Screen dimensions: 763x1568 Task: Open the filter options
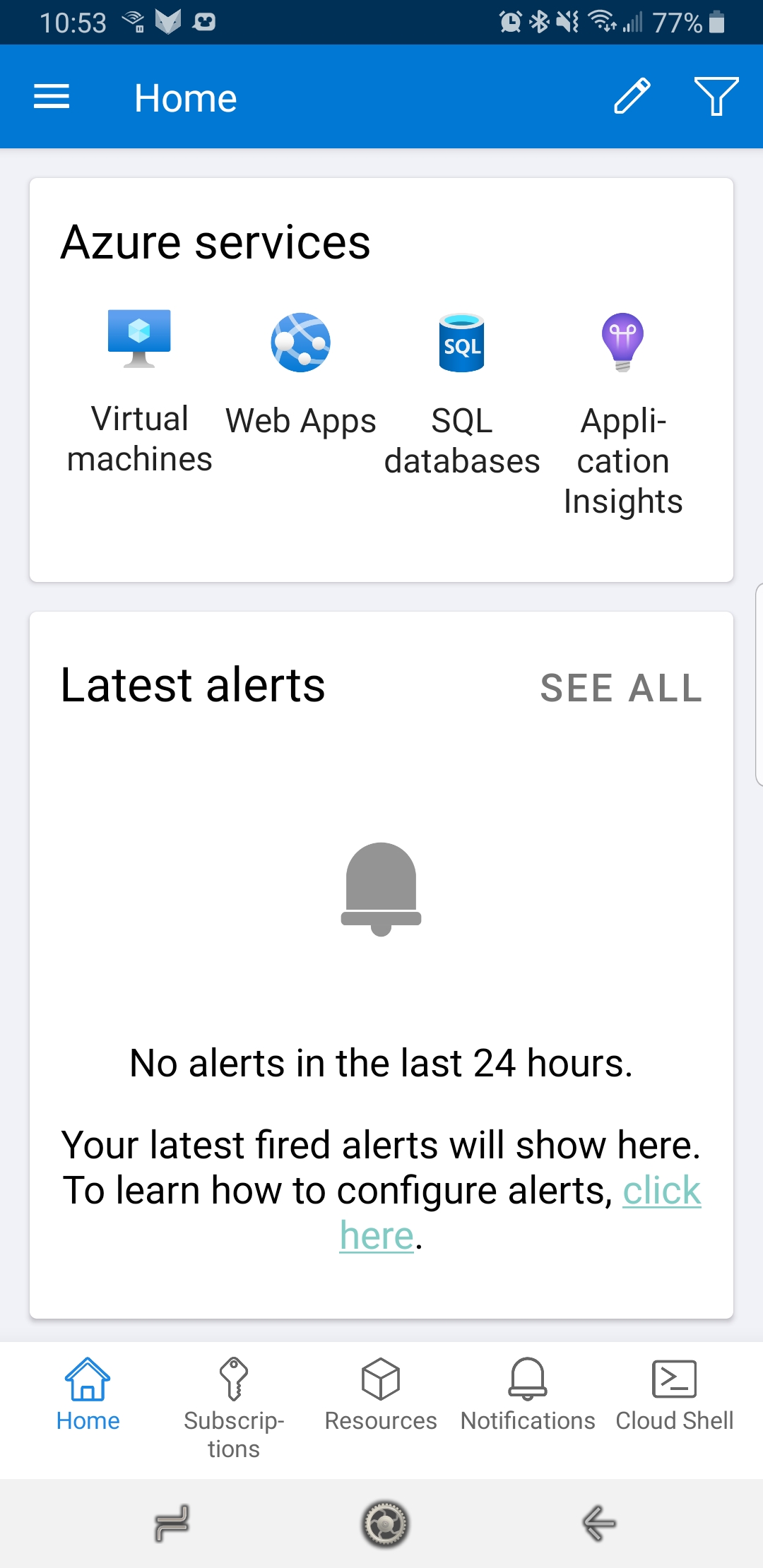(715, 97)
